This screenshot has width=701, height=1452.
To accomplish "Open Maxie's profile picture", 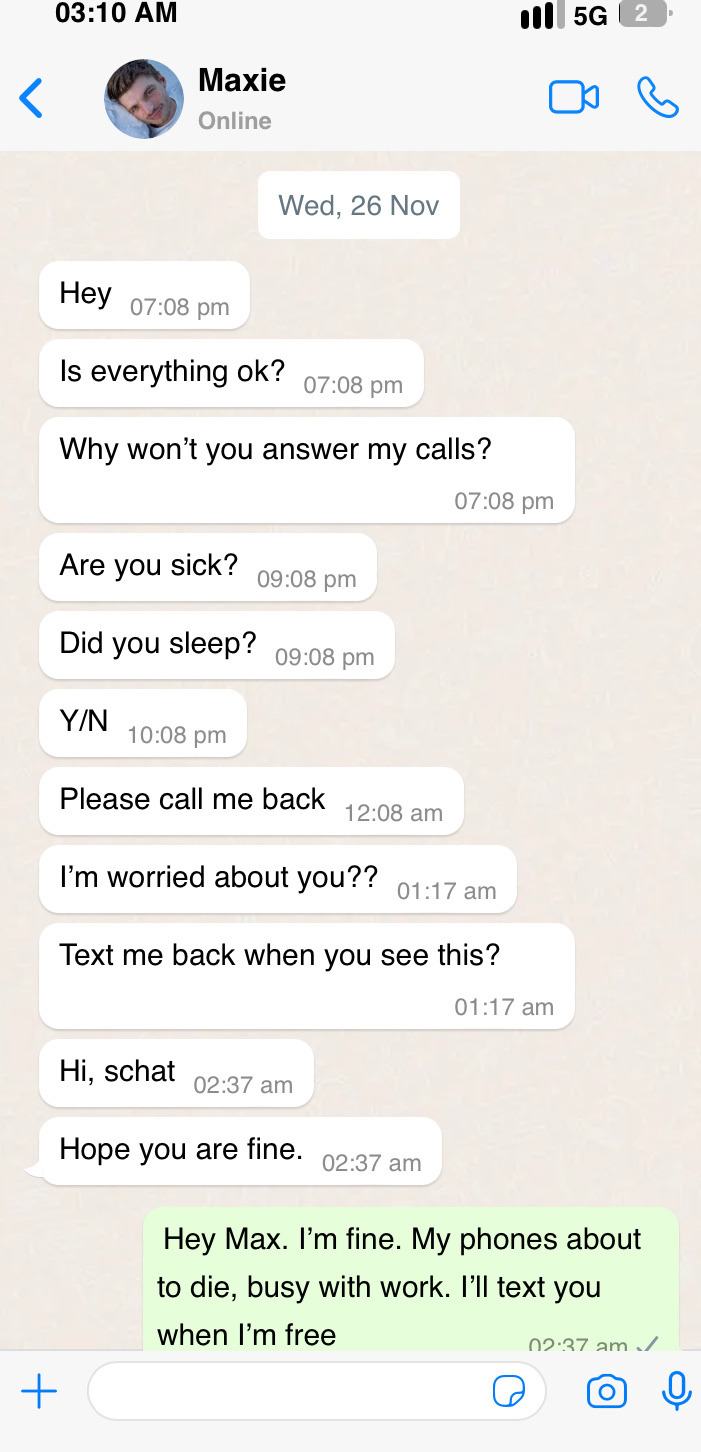I will pos(144,99).
